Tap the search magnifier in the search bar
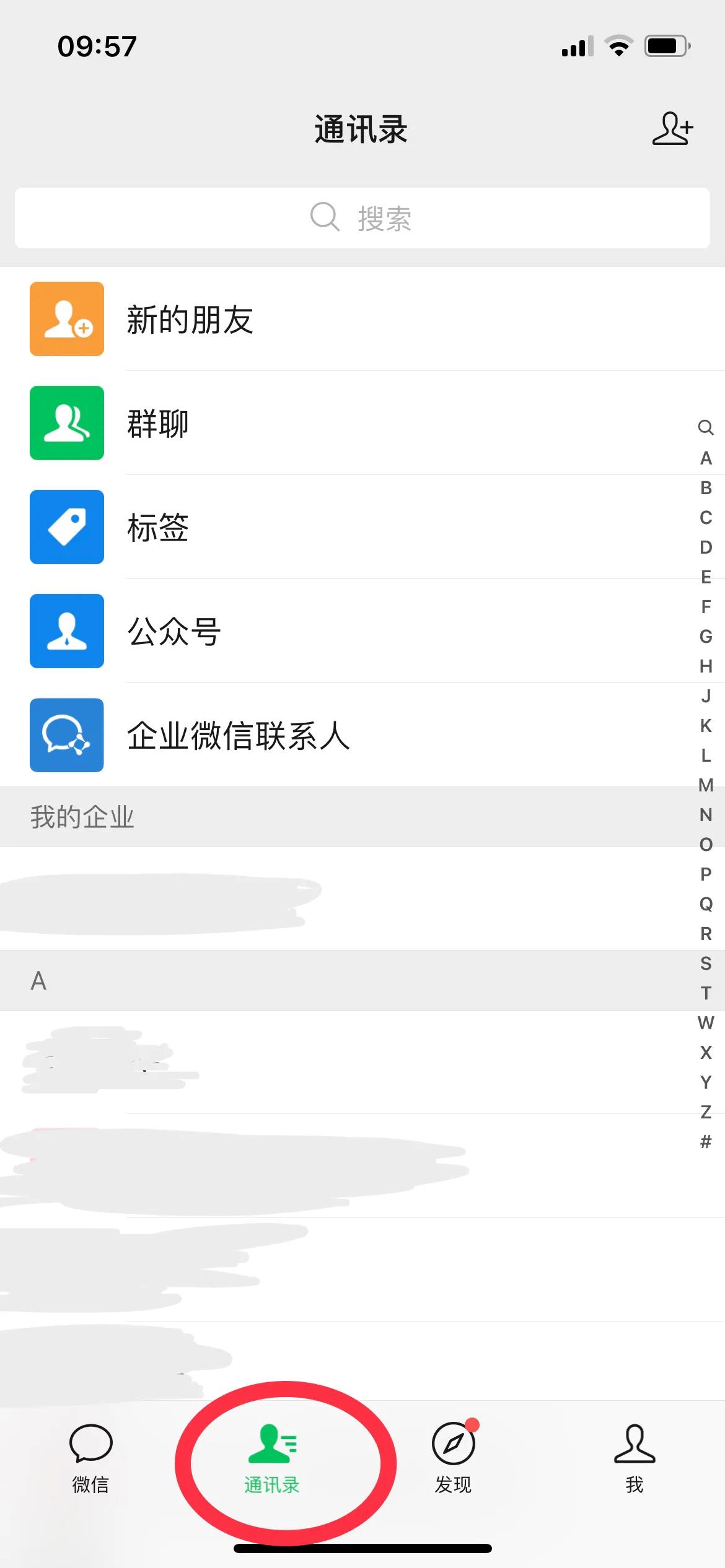This screenshot has height=1568, width=725. pos(325,217)
